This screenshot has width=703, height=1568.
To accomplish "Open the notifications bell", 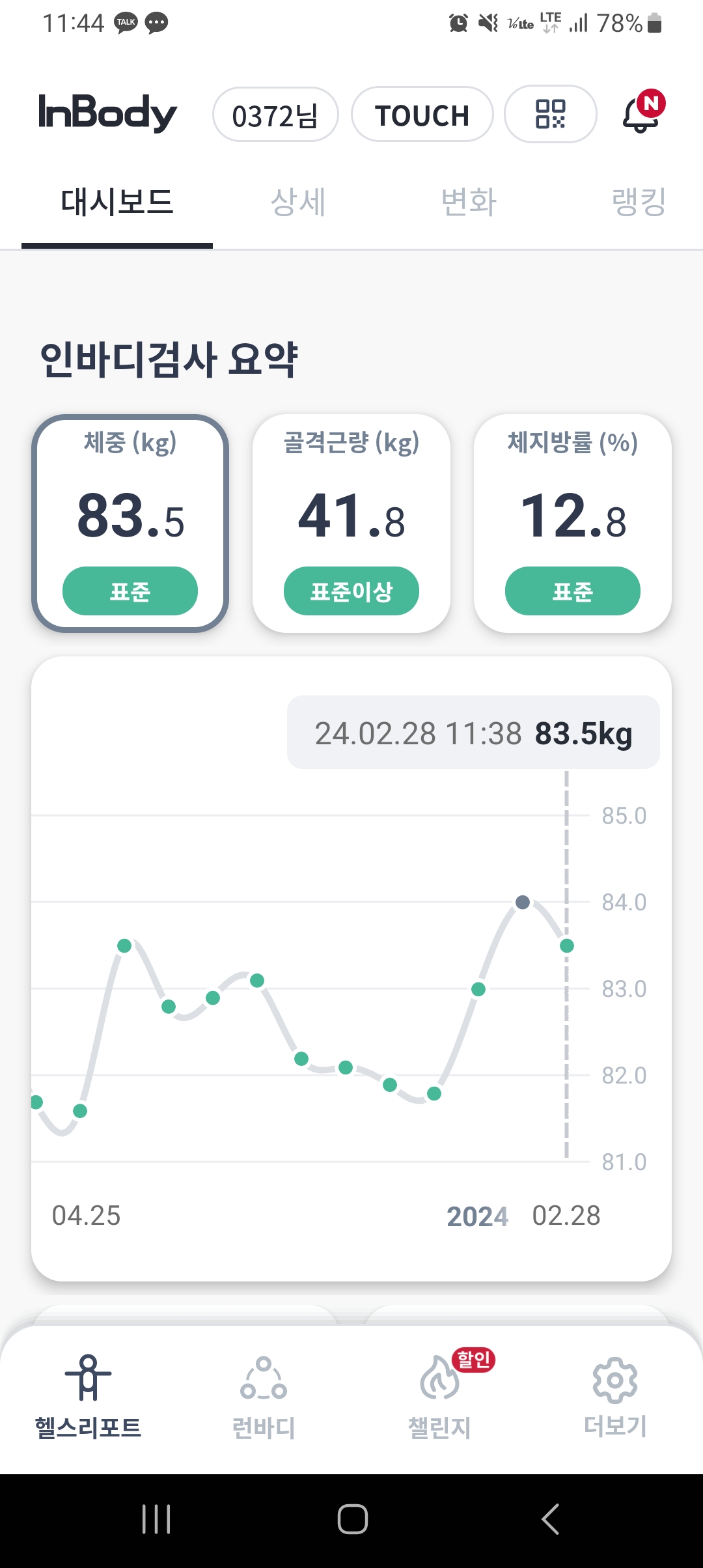I will 643,113.
